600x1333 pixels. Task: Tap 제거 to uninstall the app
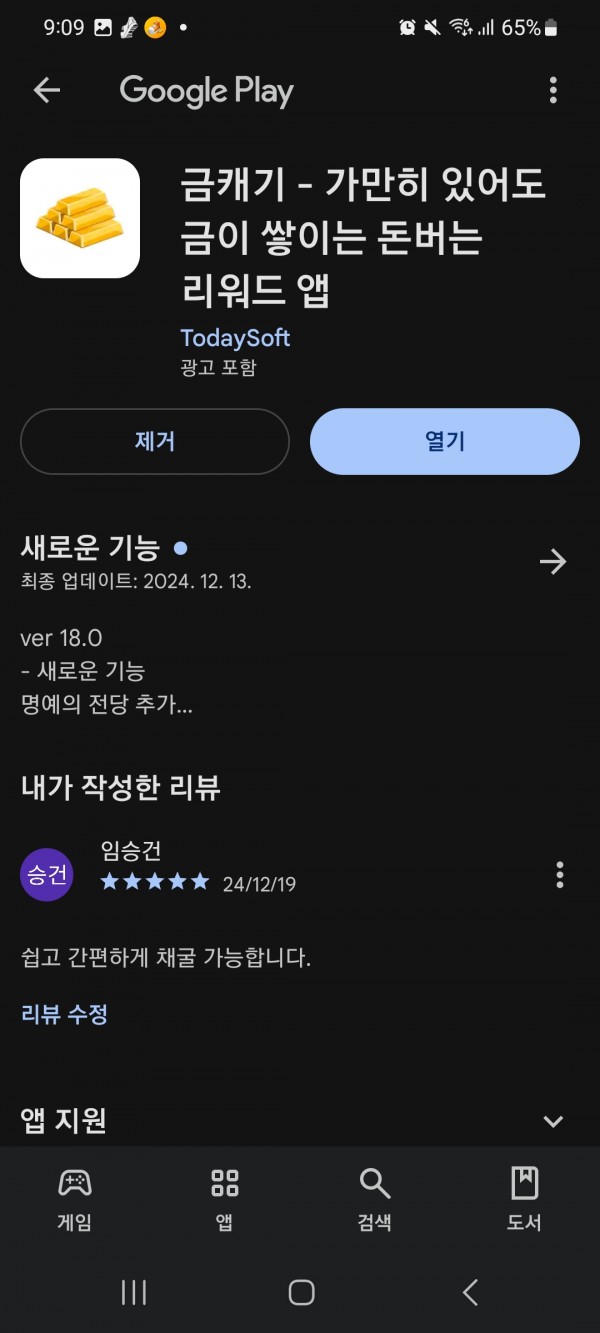coord(155,441)
